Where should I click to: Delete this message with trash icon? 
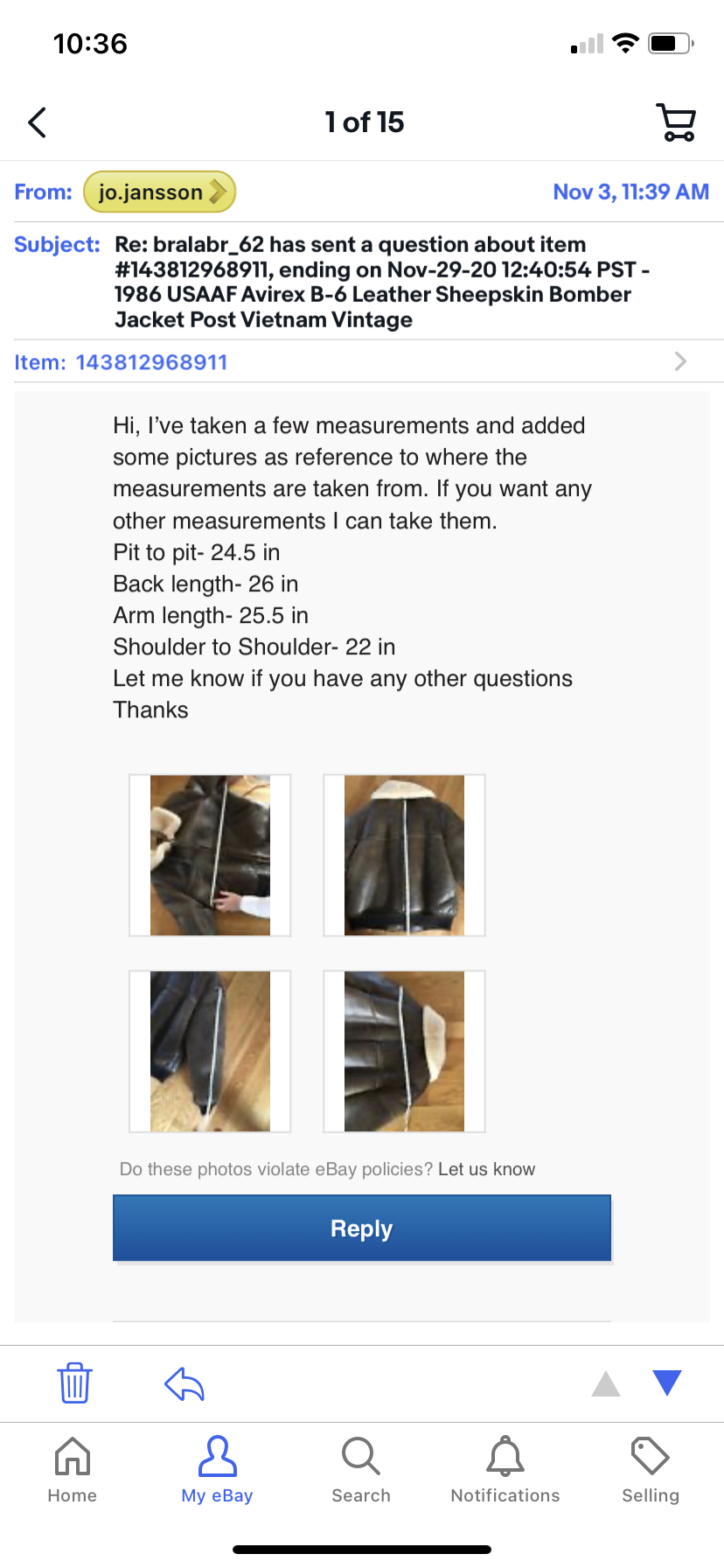(74, 1383)
